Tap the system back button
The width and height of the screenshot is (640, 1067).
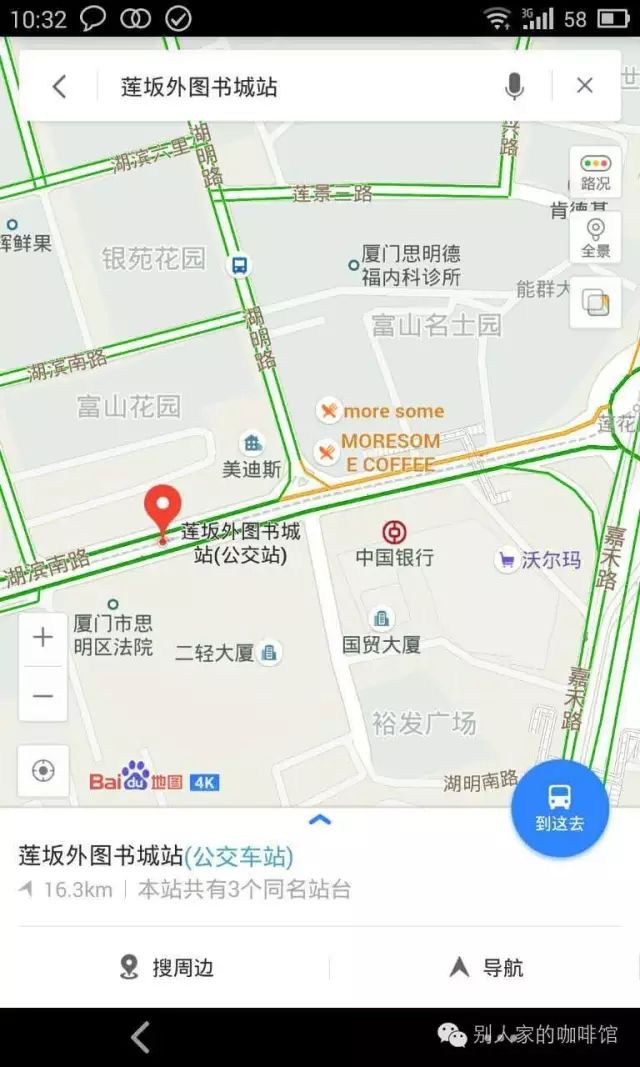[x=141, y=1037]
